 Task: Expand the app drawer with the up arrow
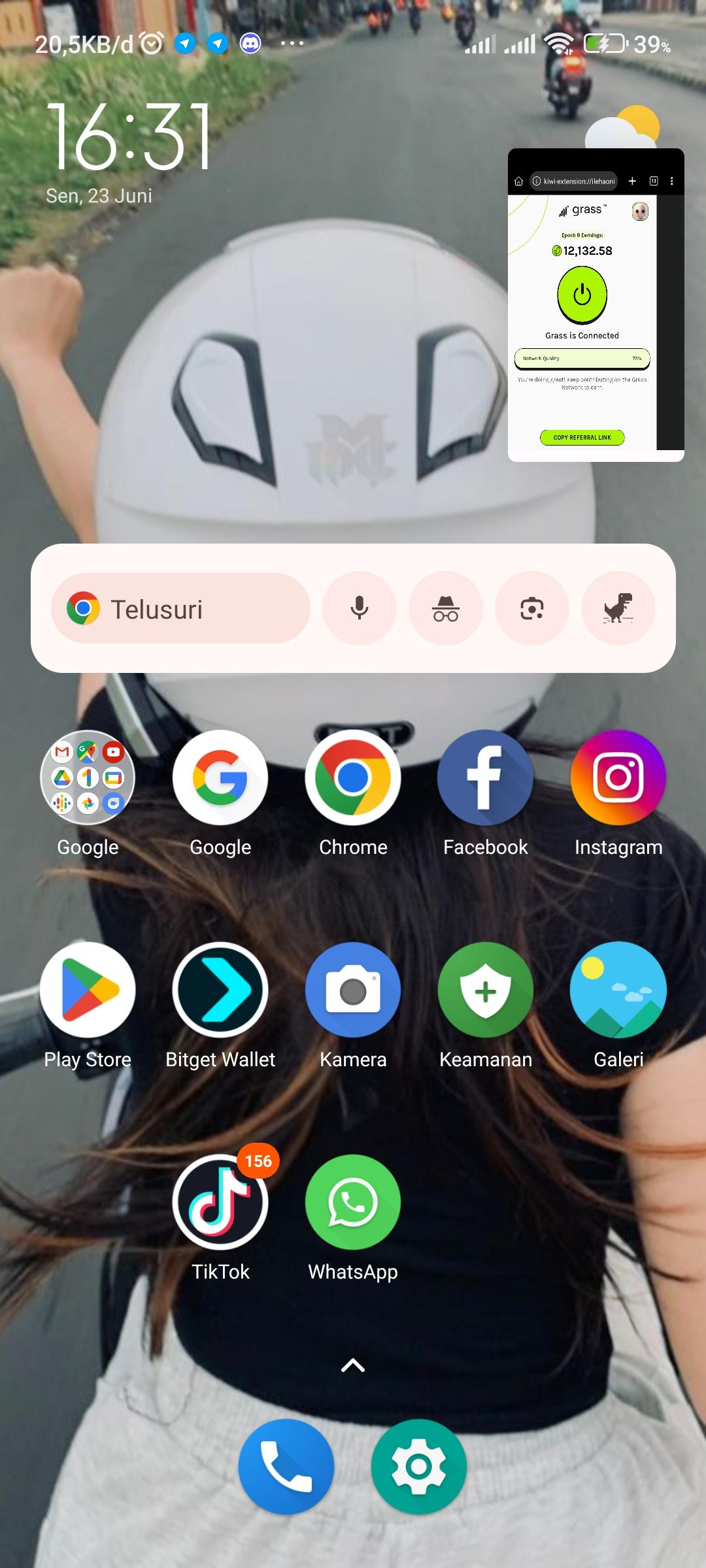click(353, 1365)
